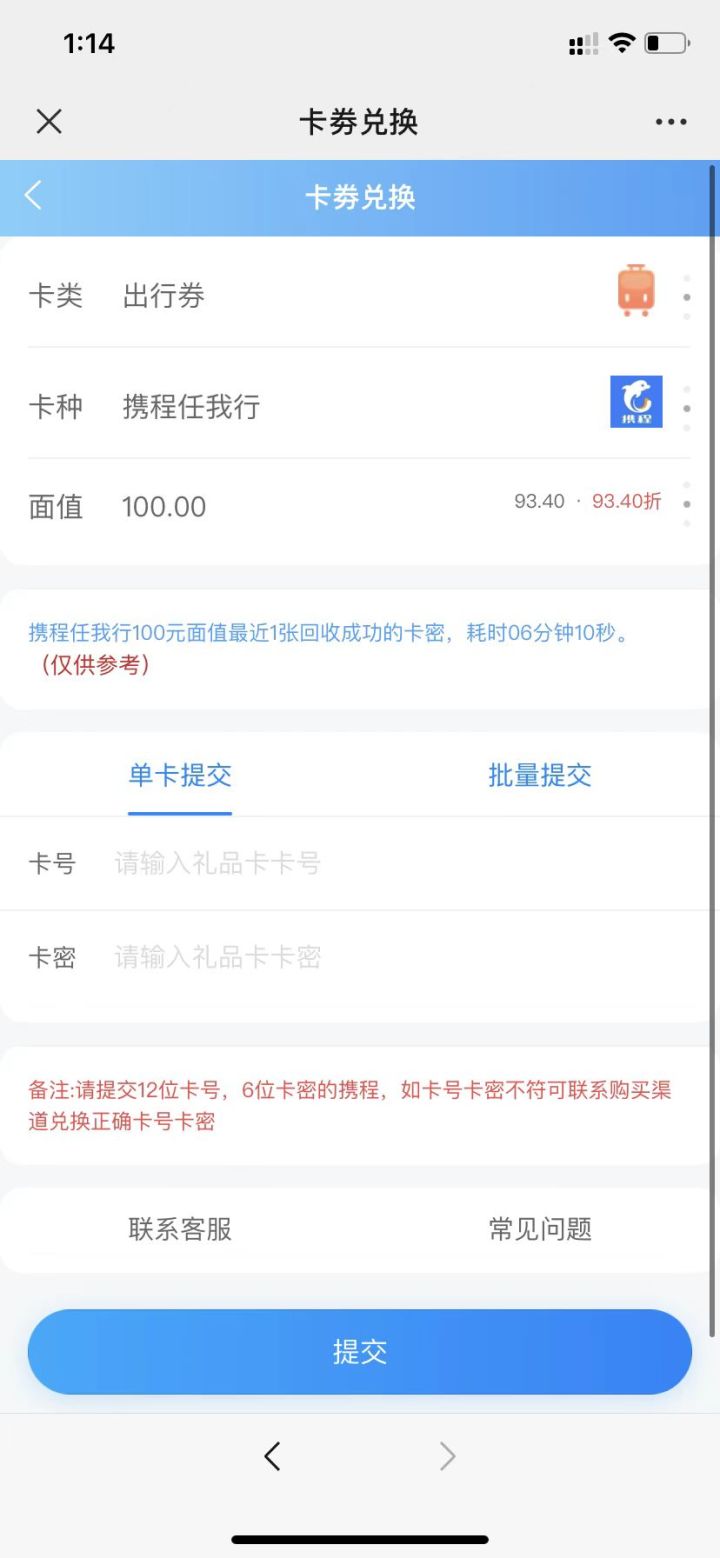
Task: Open 联系客服 customer service
Action: point(180,1229)
